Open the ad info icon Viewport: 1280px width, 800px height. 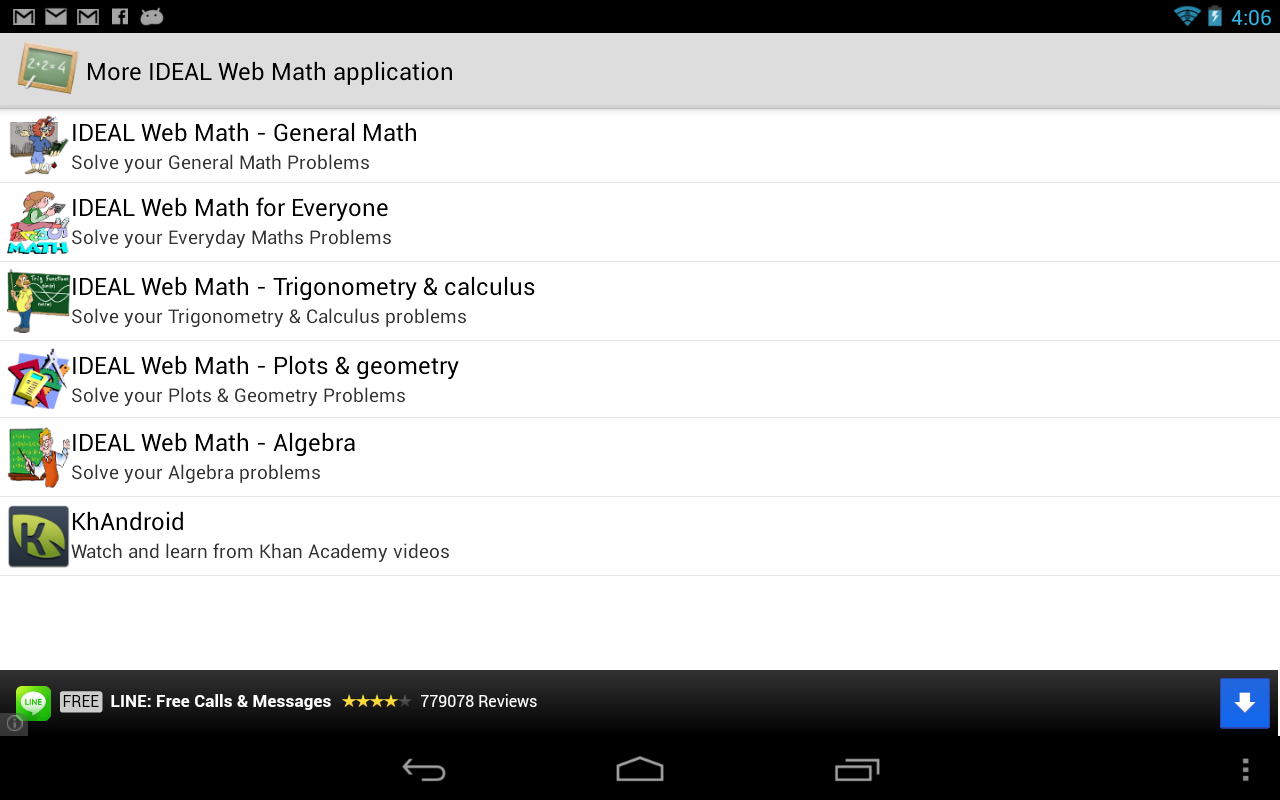[14, 724]
